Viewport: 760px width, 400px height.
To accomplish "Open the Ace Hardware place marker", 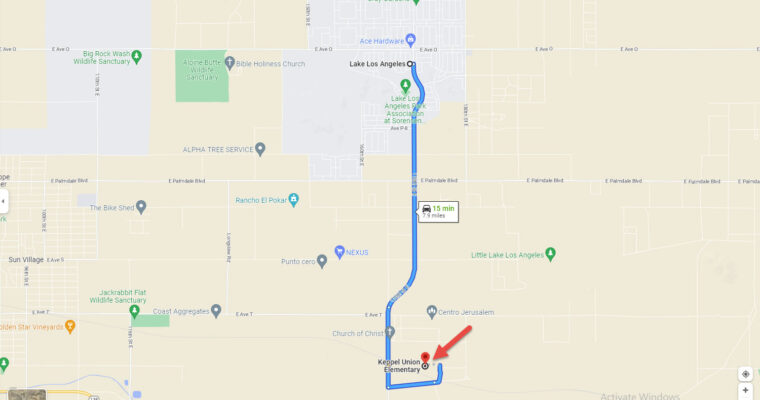I will [411, 41].
